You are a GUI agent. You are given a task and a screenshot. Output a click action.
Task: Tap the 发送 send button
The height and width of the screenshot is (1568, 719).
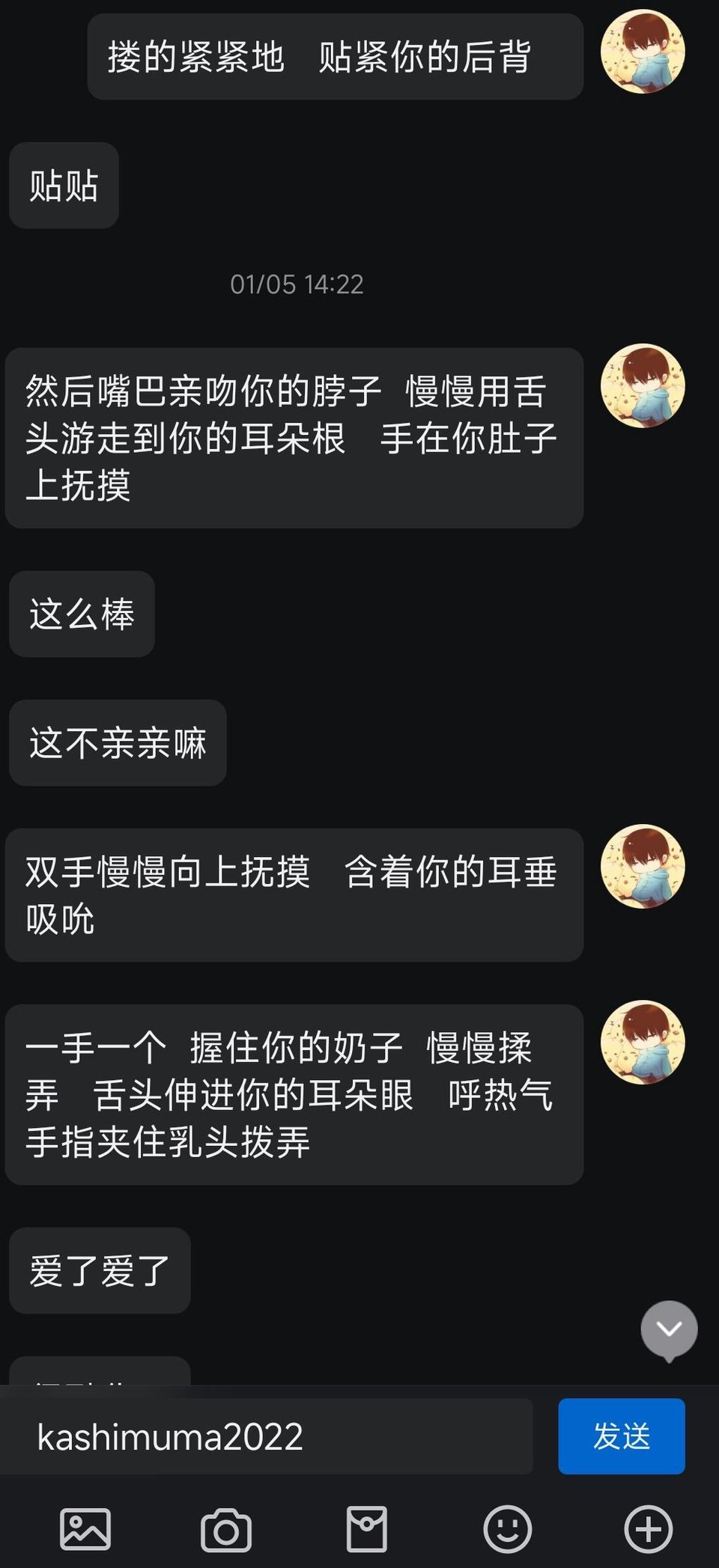pyautogui.click(x=621, y=1436)
